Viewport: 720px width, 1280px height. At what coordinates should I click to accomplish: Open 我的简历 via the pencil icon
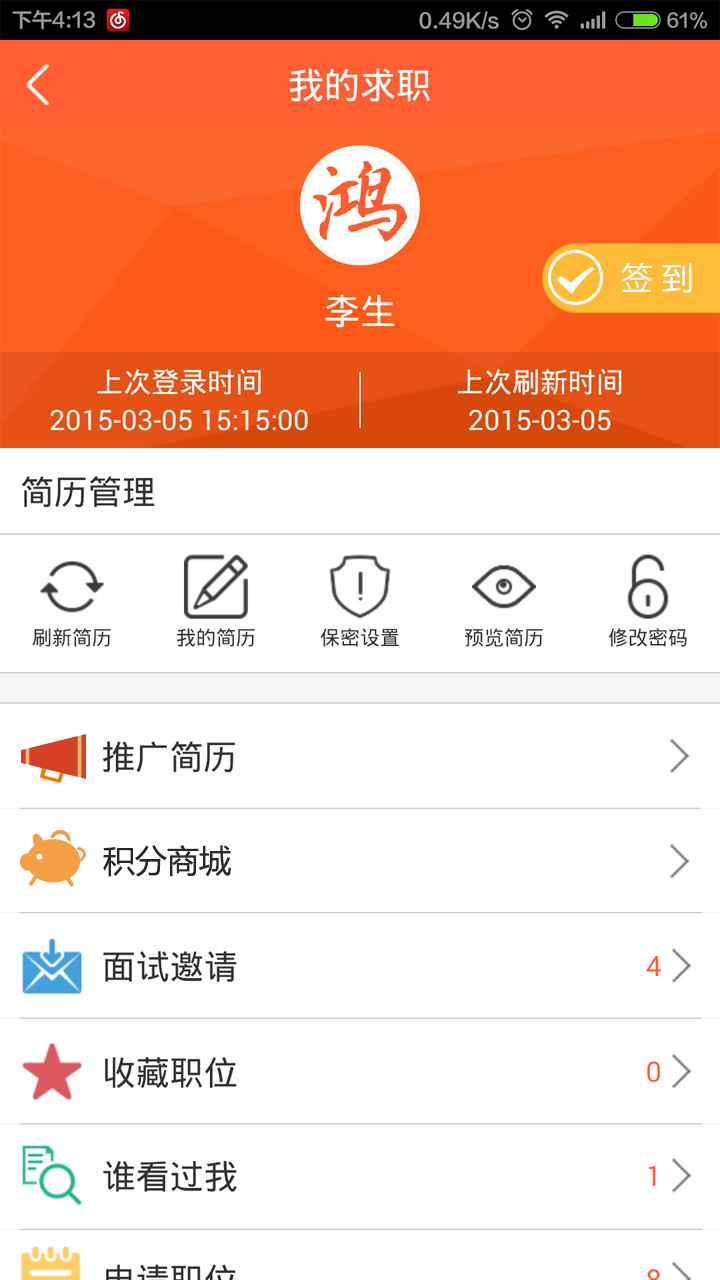[216, 585]
